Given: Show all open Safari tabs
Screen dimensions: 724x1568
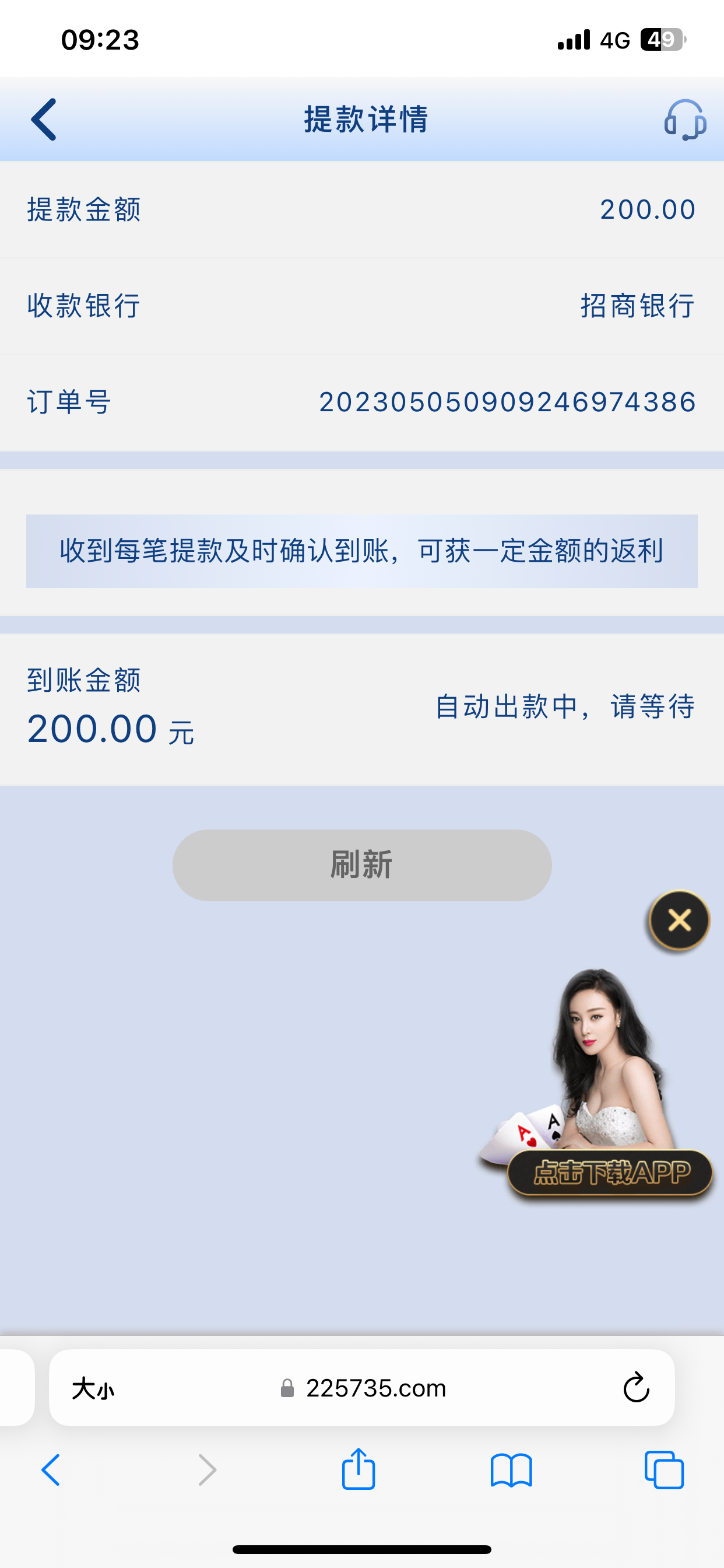Looking at the screenshot, I should (664, 1470).
